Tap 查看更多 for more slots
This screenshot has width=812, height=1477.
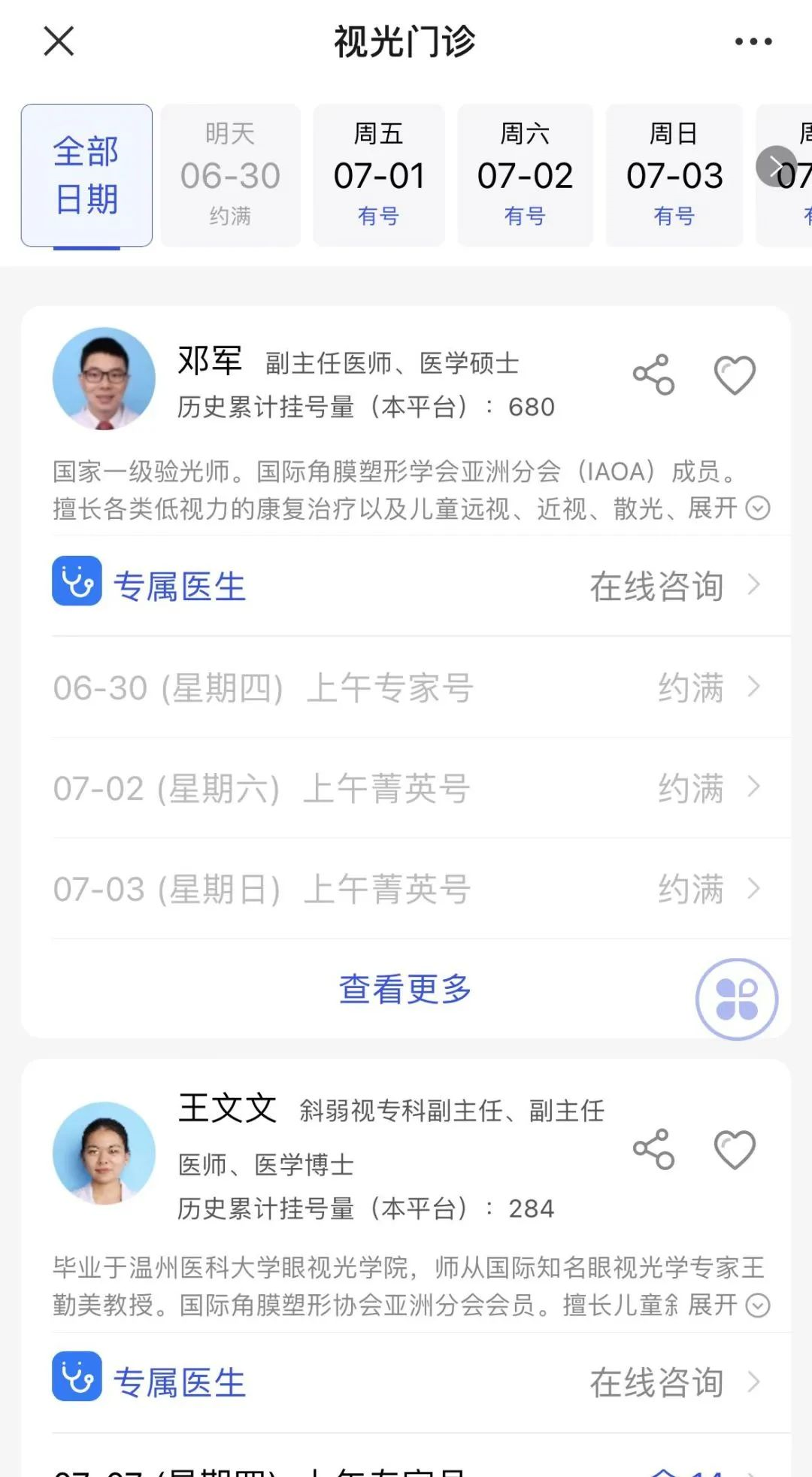tap(404, 989)
